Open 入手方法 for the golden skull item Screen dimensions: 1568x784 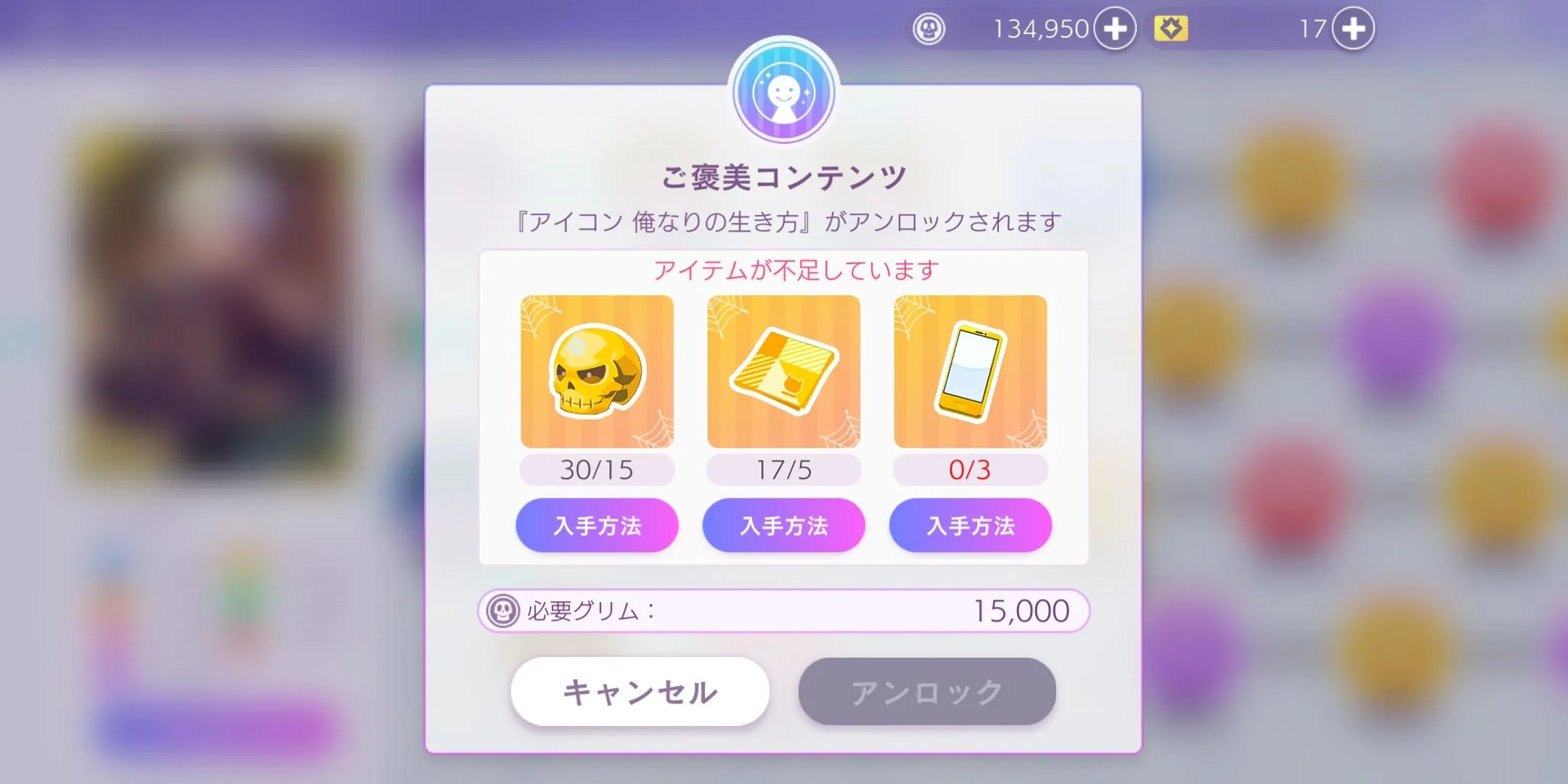tap(597, 526)
